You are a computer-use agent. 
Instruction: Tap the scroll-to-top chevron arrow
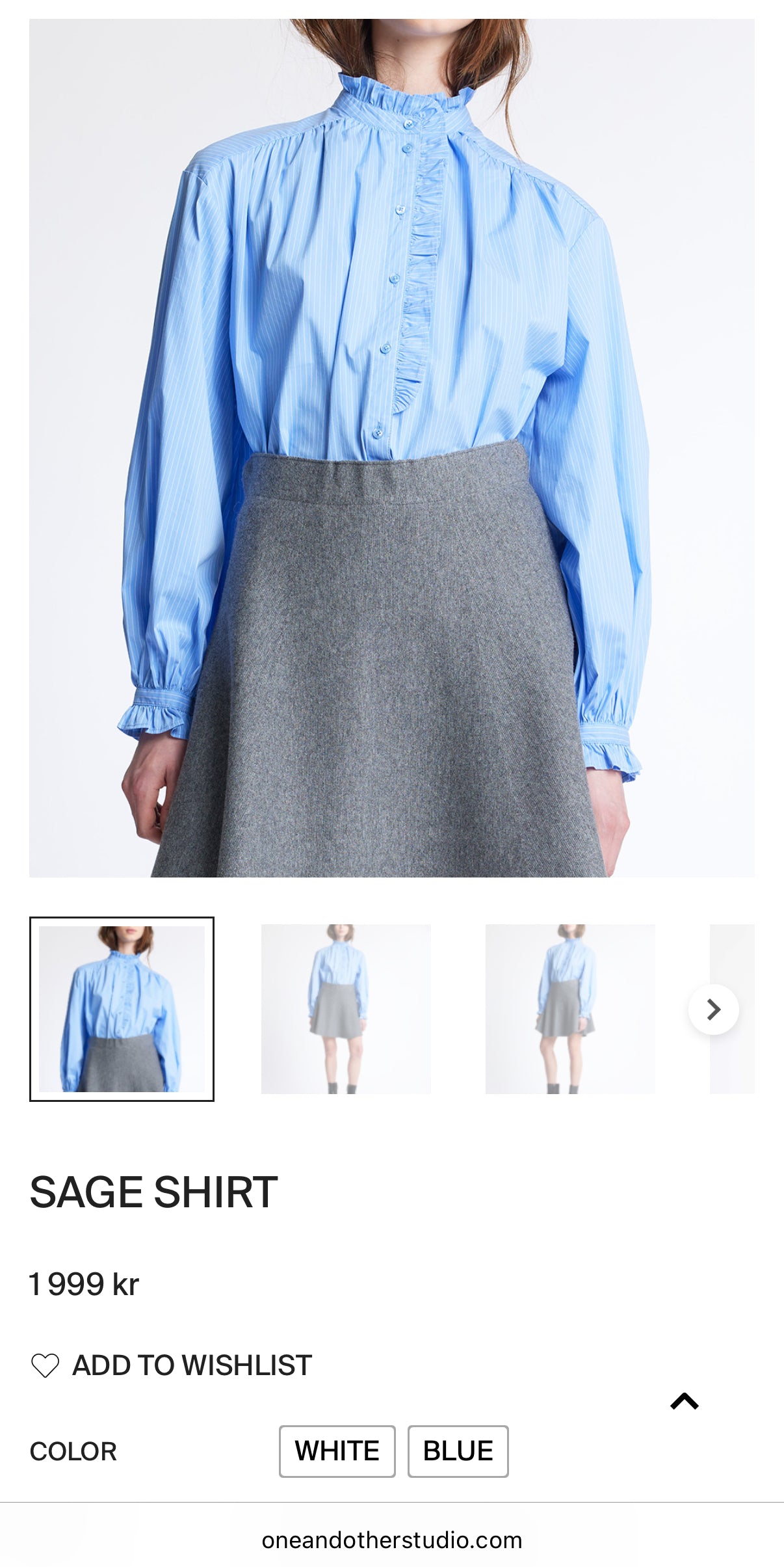pyautogui.click(x=684, y=1400)
